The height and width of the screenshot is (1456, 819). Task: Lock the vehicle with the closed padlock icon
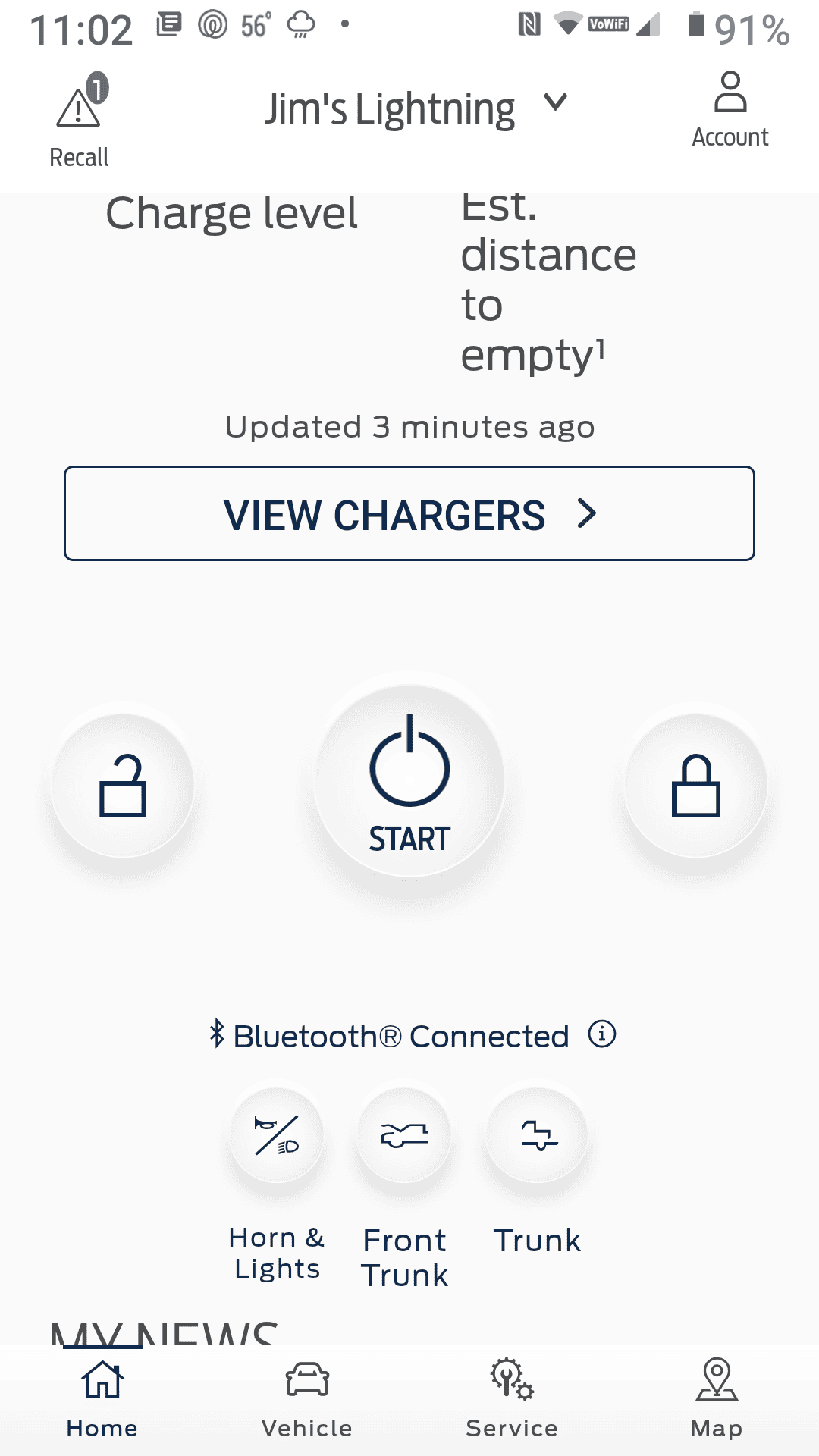click(695, 785)
